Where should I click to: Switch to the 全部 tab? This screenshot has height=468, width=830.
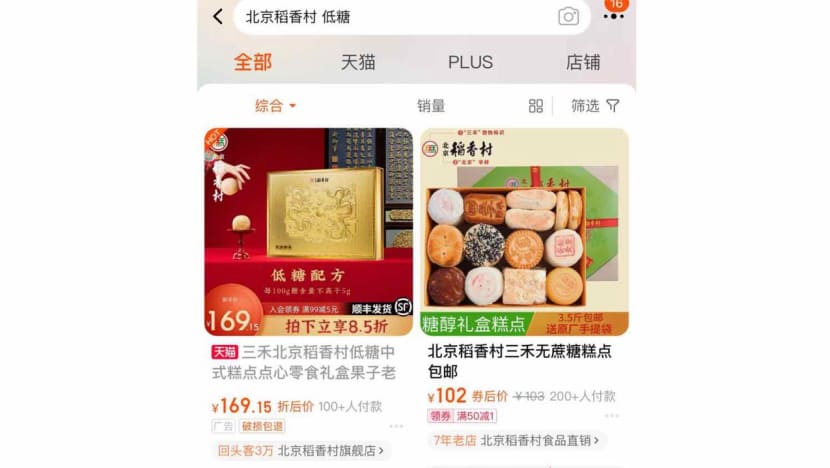253,62
